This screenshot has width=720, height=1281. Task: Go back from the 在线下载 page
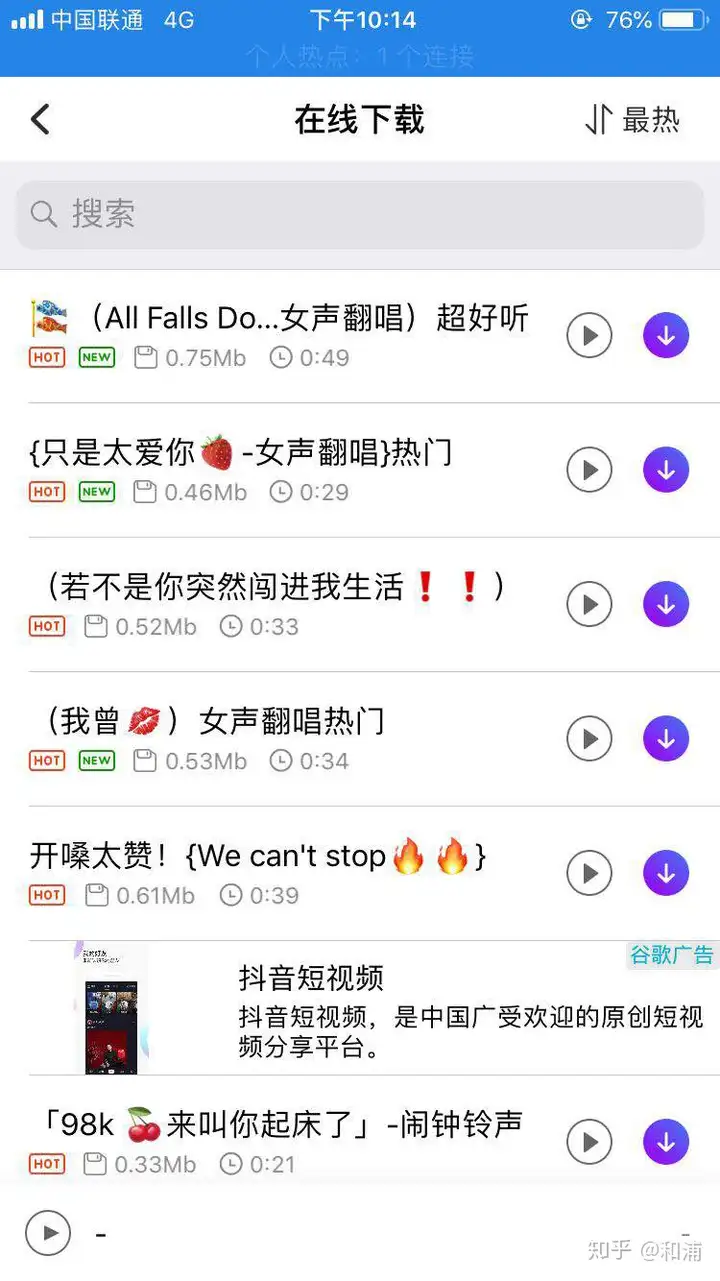(40, 120)
